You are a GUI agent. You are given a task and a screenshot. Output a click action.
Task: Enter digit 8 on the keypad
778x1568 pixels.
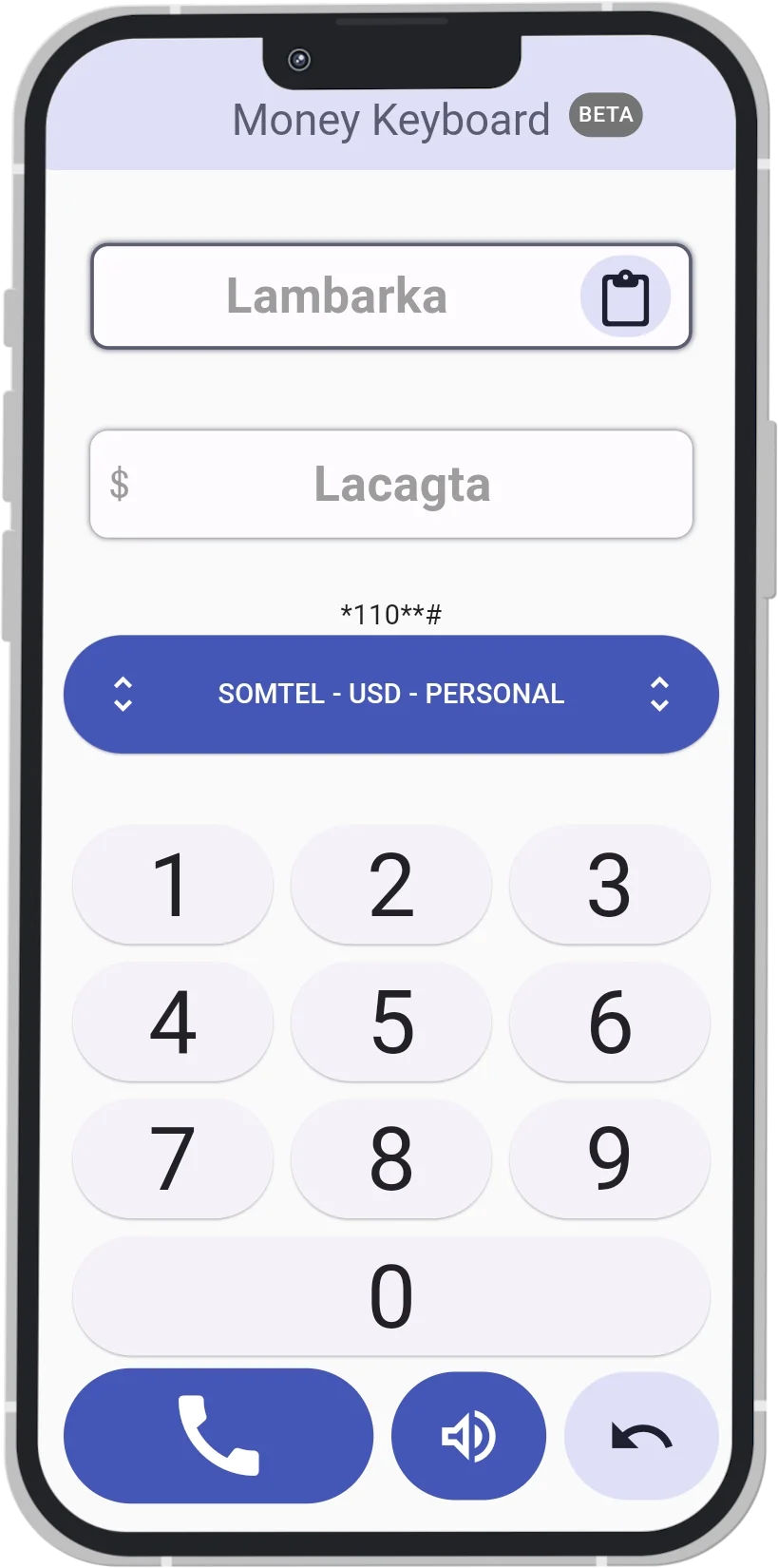391,1158
